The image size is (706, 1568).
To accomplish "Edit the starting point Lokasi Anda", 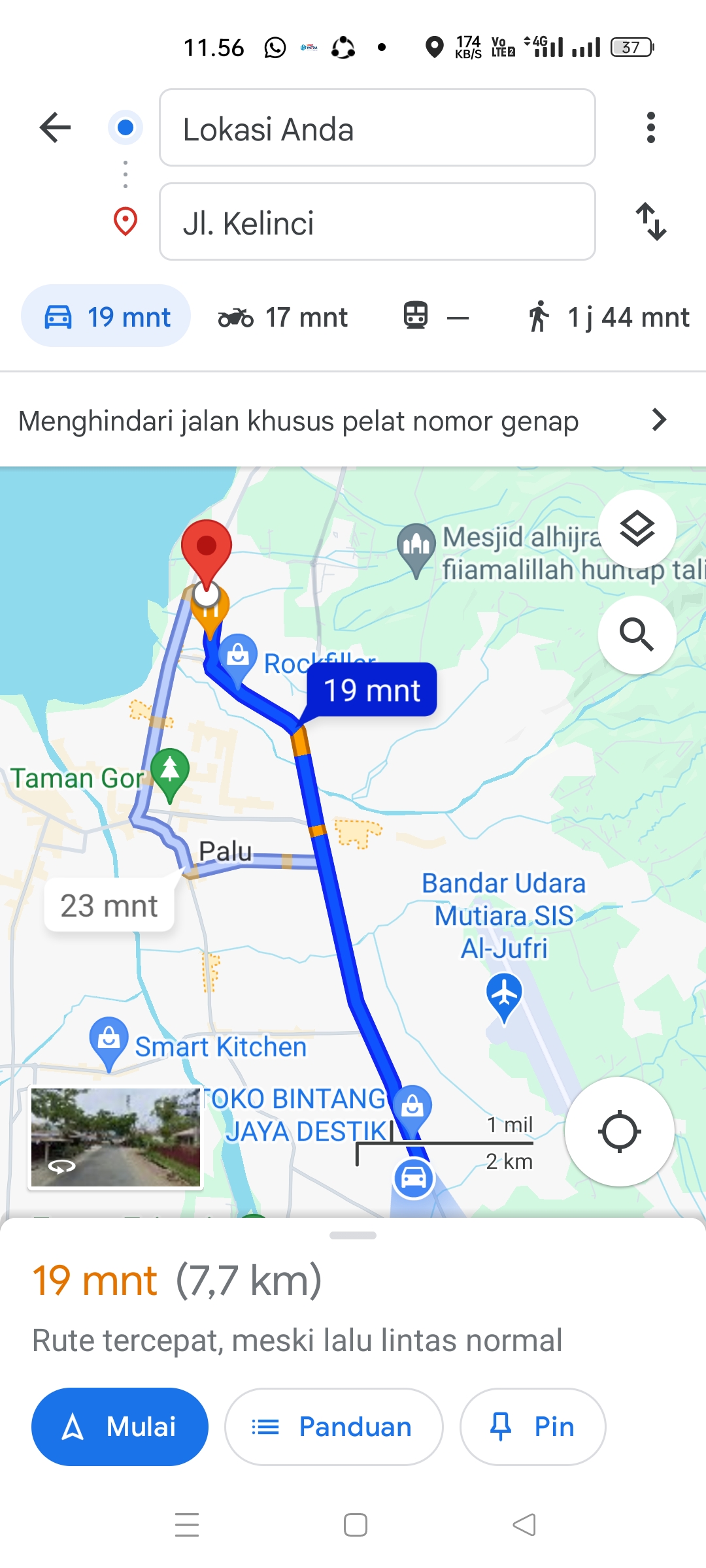I will [x=377, y=127].
